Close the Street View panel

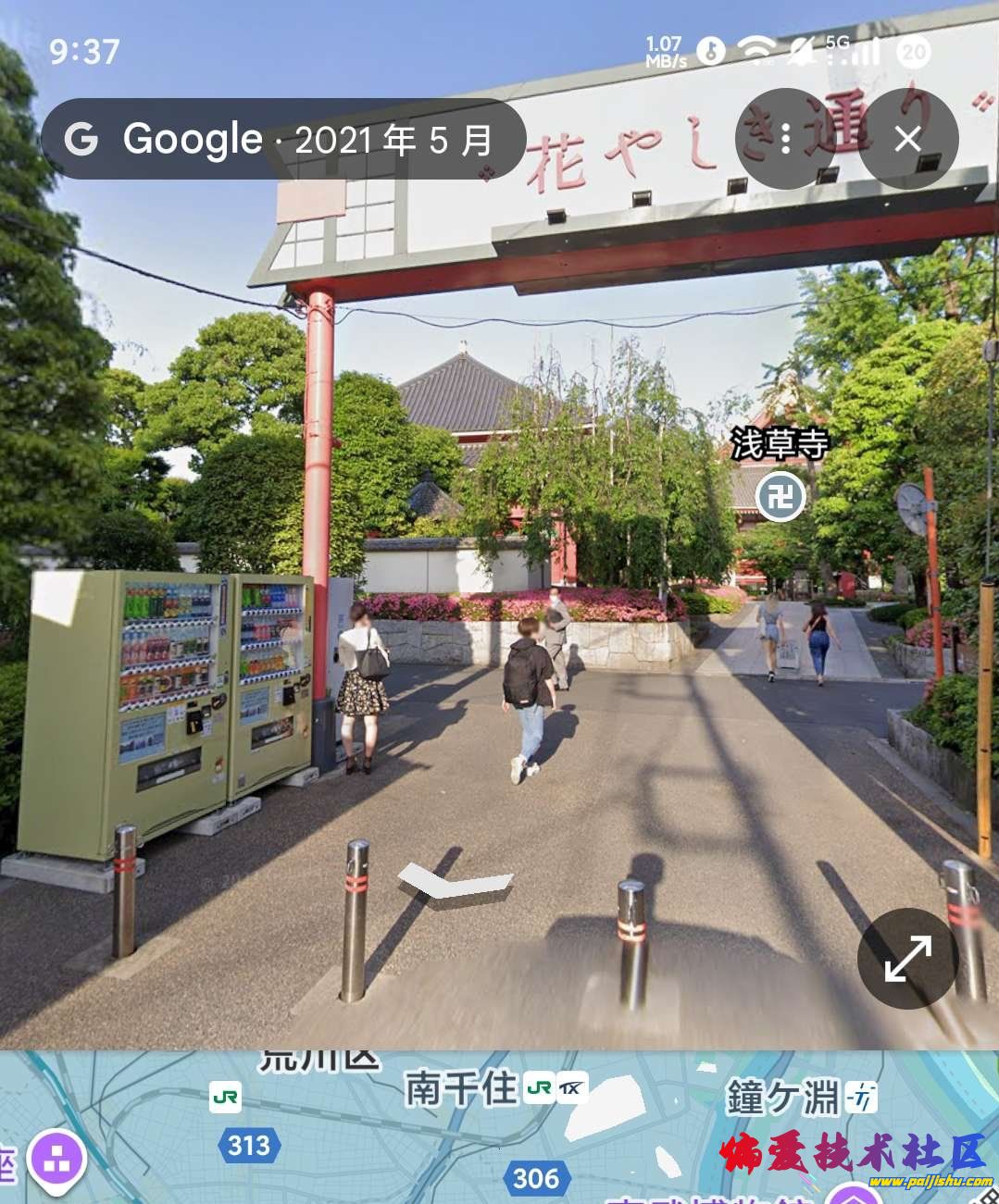pos(907,139)
